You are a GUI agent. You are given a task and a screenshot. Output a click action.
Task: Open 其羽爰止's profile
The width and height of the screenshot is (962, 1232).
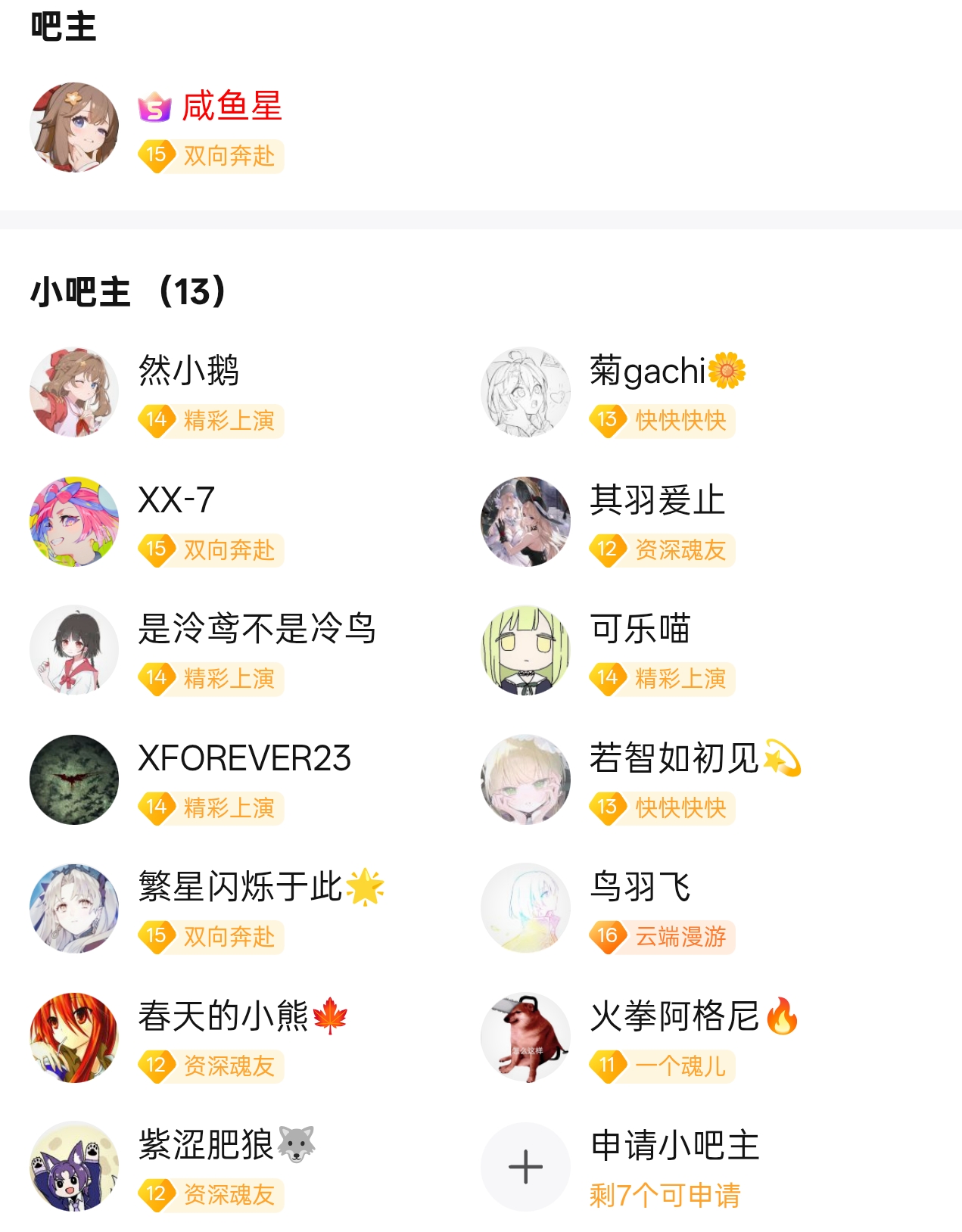pos(657,500)
